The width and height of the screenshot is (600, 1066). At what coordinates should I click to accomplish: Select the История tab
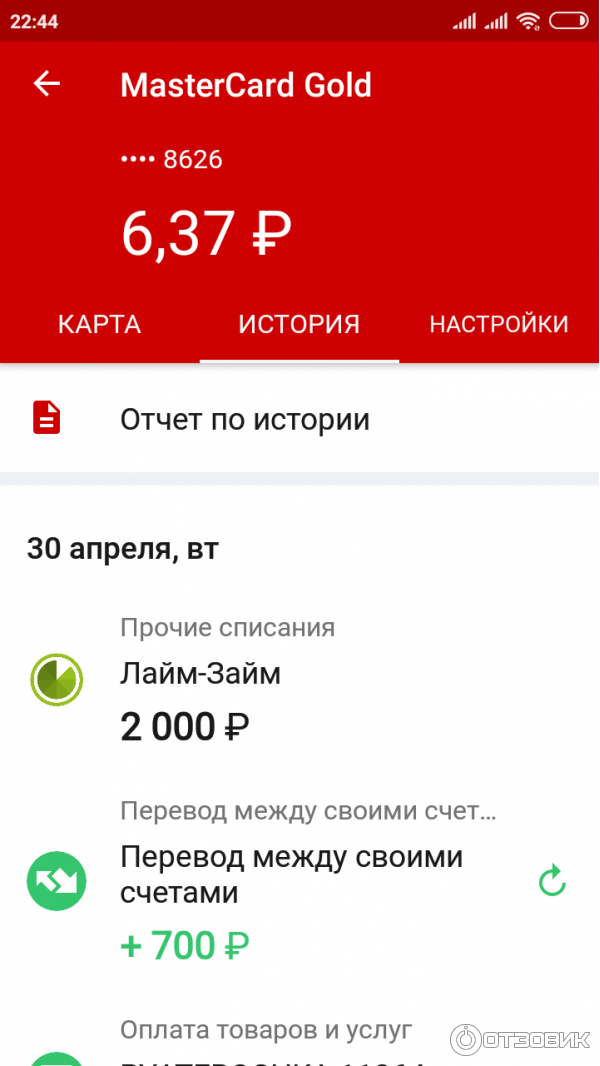click(299, 324)
